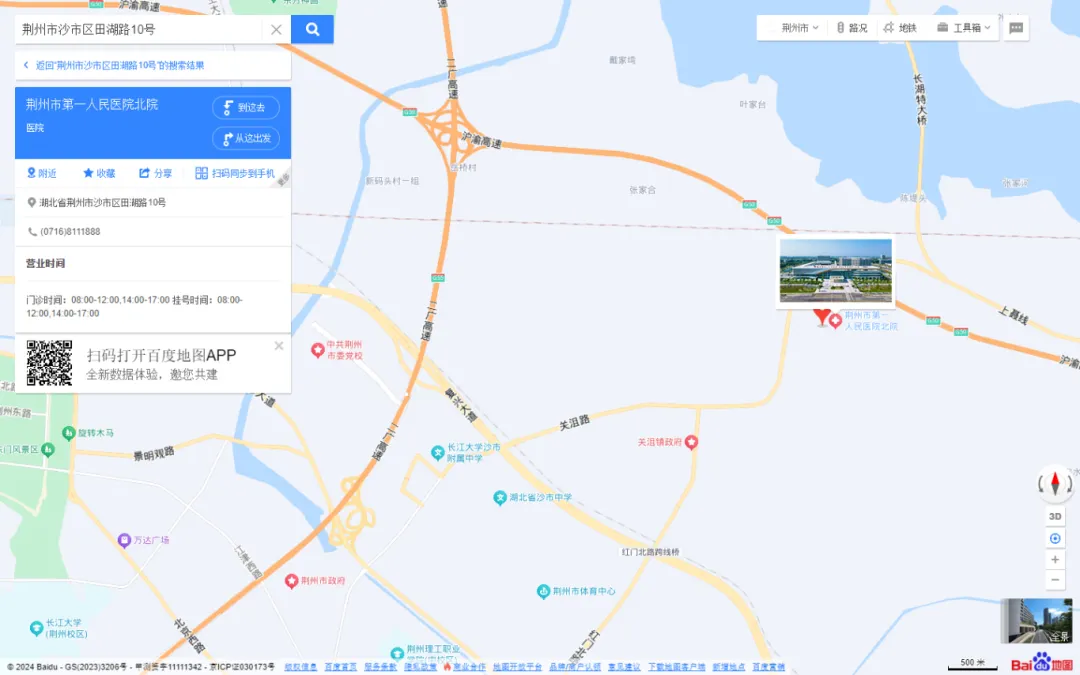Toggle the 路况 traffic layer

tap(852, 28)
